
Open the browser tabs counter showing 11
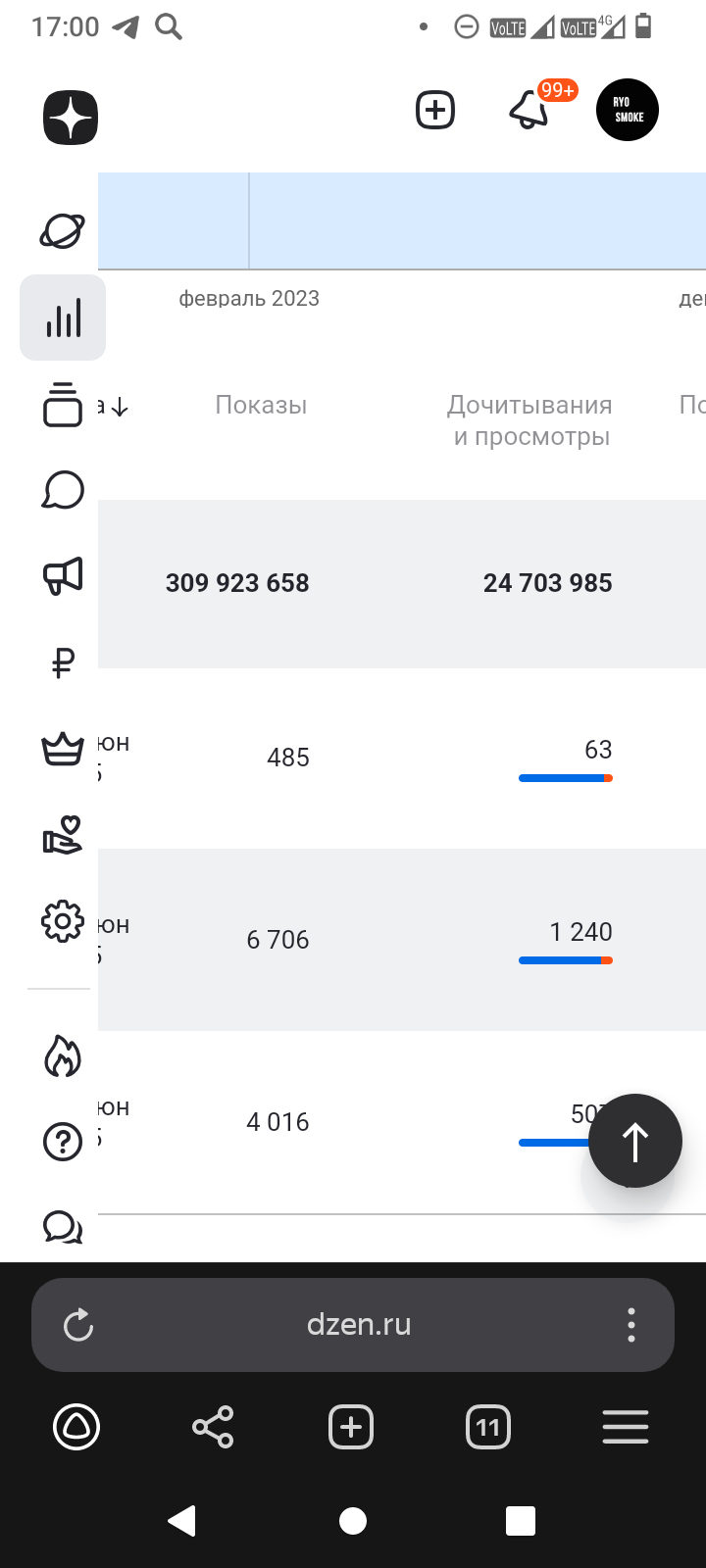click(488, 1427)
